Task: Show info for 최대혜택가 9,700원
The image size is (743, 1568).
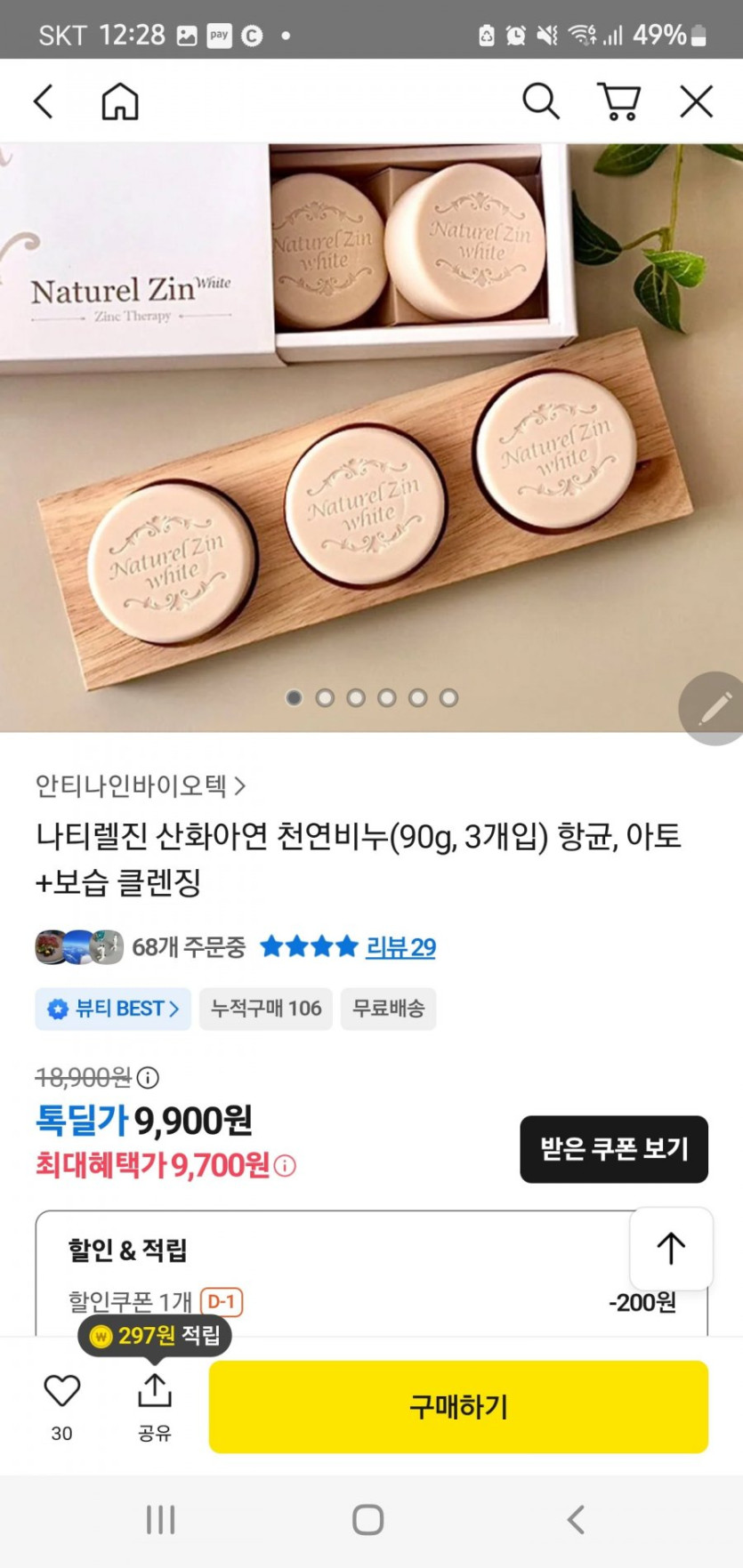Action: pyautogui.click(x=285, y=1165)
